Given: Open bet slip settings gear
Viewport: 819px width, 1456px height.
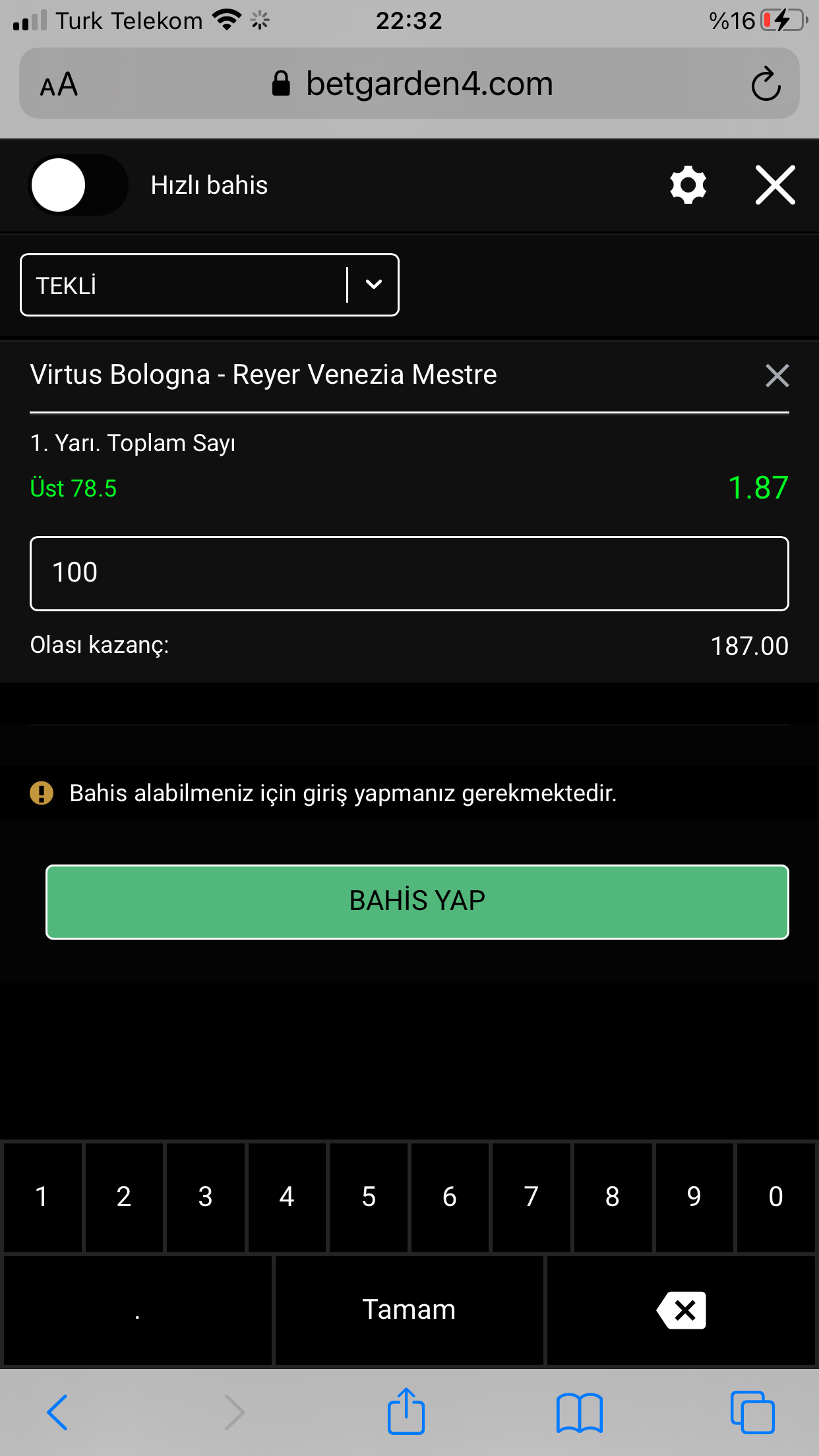Looking at the screenshot, I should pyautogui.click(x=688, y=185).
